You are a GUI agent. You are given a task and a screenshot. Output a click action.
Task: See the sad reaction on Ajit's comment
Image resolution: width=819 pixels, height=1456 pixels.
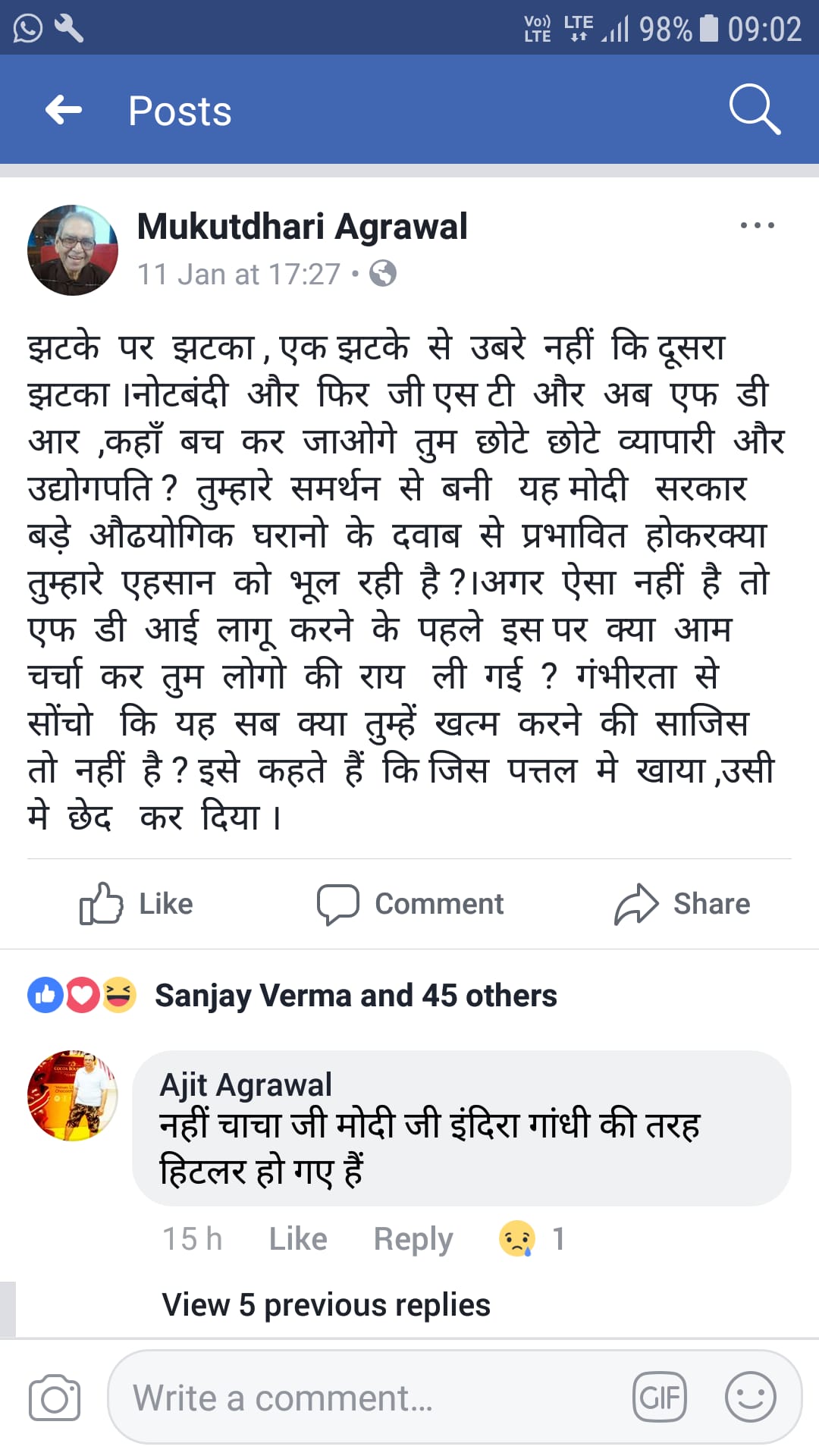[532, 1238]
